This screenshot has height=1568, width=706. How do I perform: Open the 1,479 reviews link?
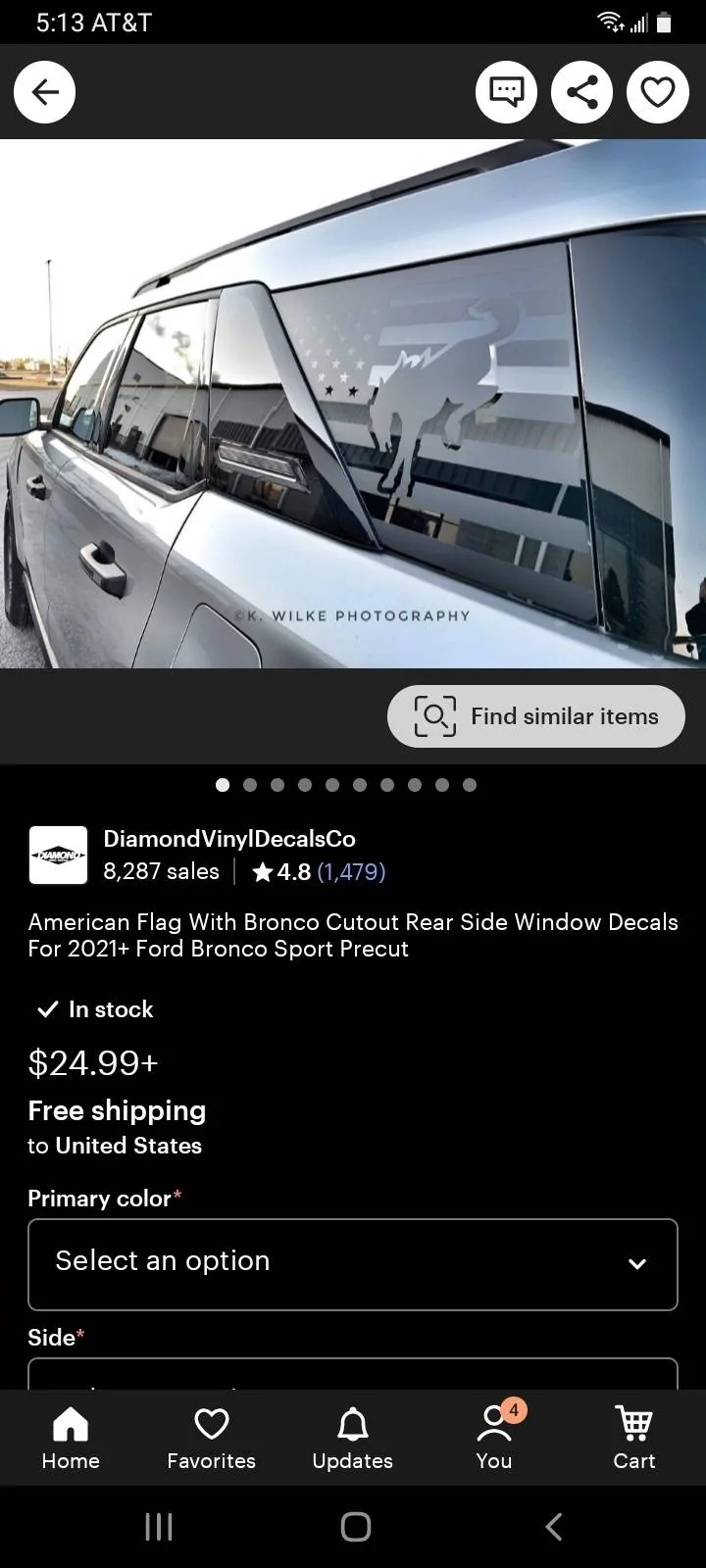pos(351,871)
